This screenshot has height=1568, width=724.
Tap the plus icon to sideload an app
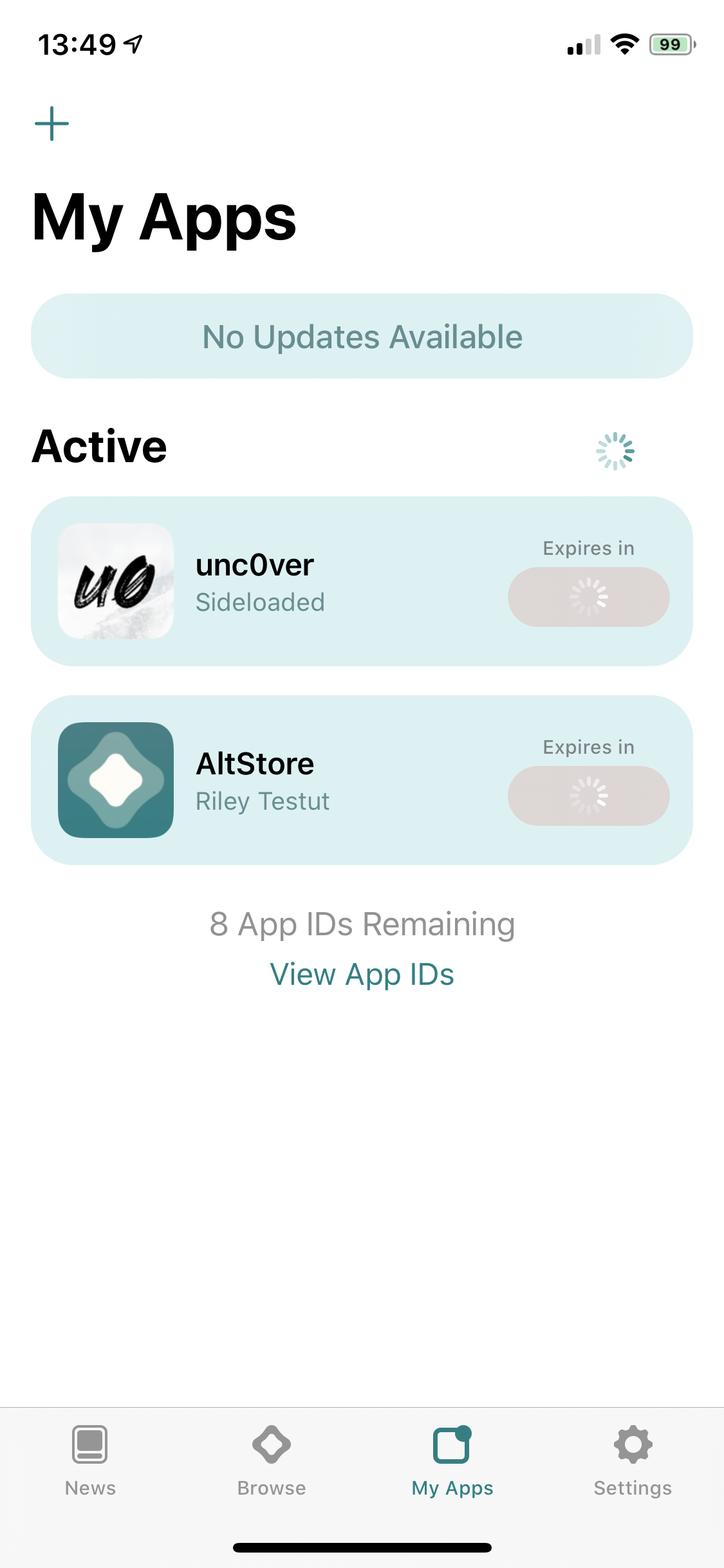[51, 124]
